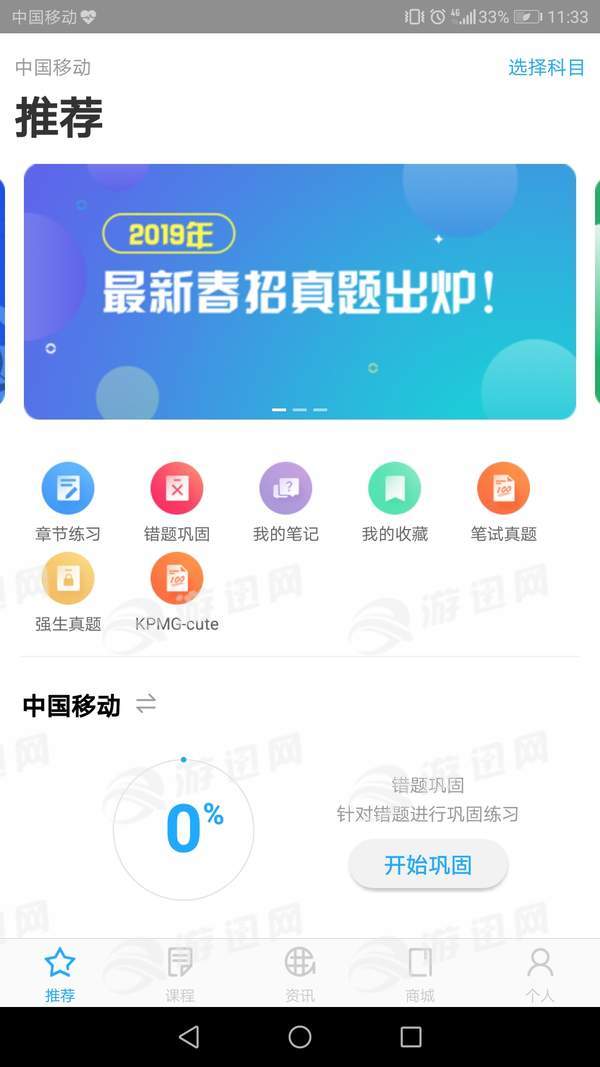This screenshot has height=1067, width=600.
Task: Open 选择科目 to choose a subject
Action: click(x=546, y=67)
